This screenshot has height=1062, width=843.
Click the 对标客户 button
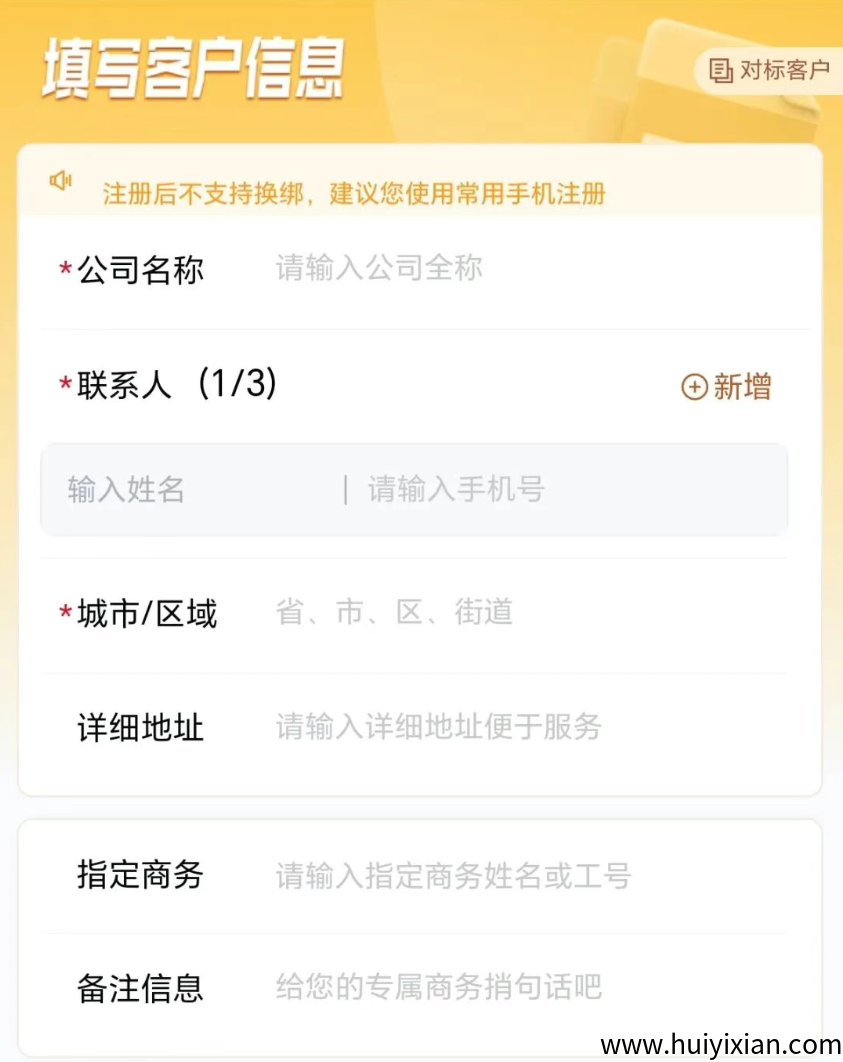tap(770, 70)
